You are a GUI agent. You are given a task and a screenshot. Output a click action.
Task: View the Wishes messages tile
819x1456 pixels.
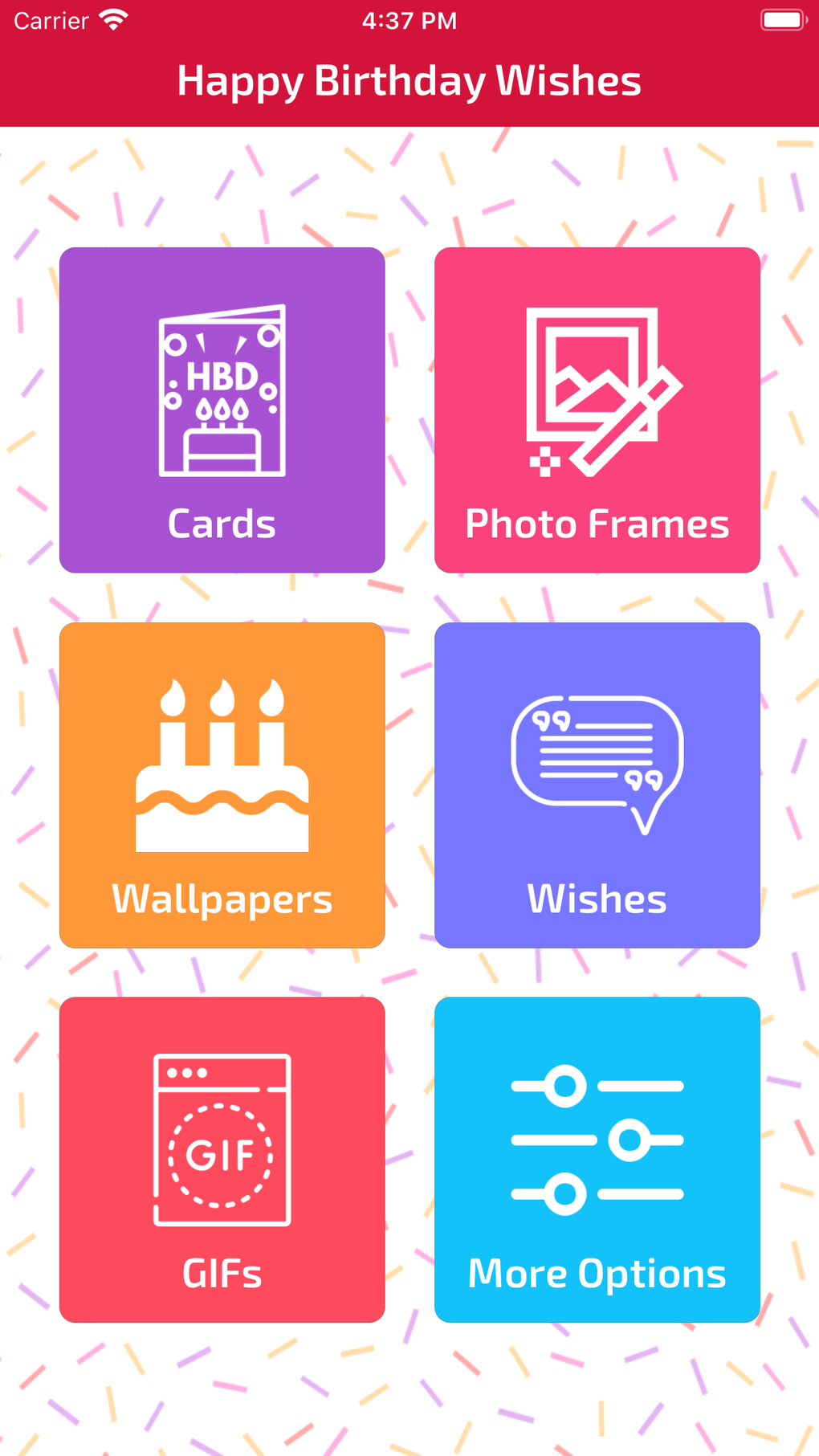pos(597,785)
